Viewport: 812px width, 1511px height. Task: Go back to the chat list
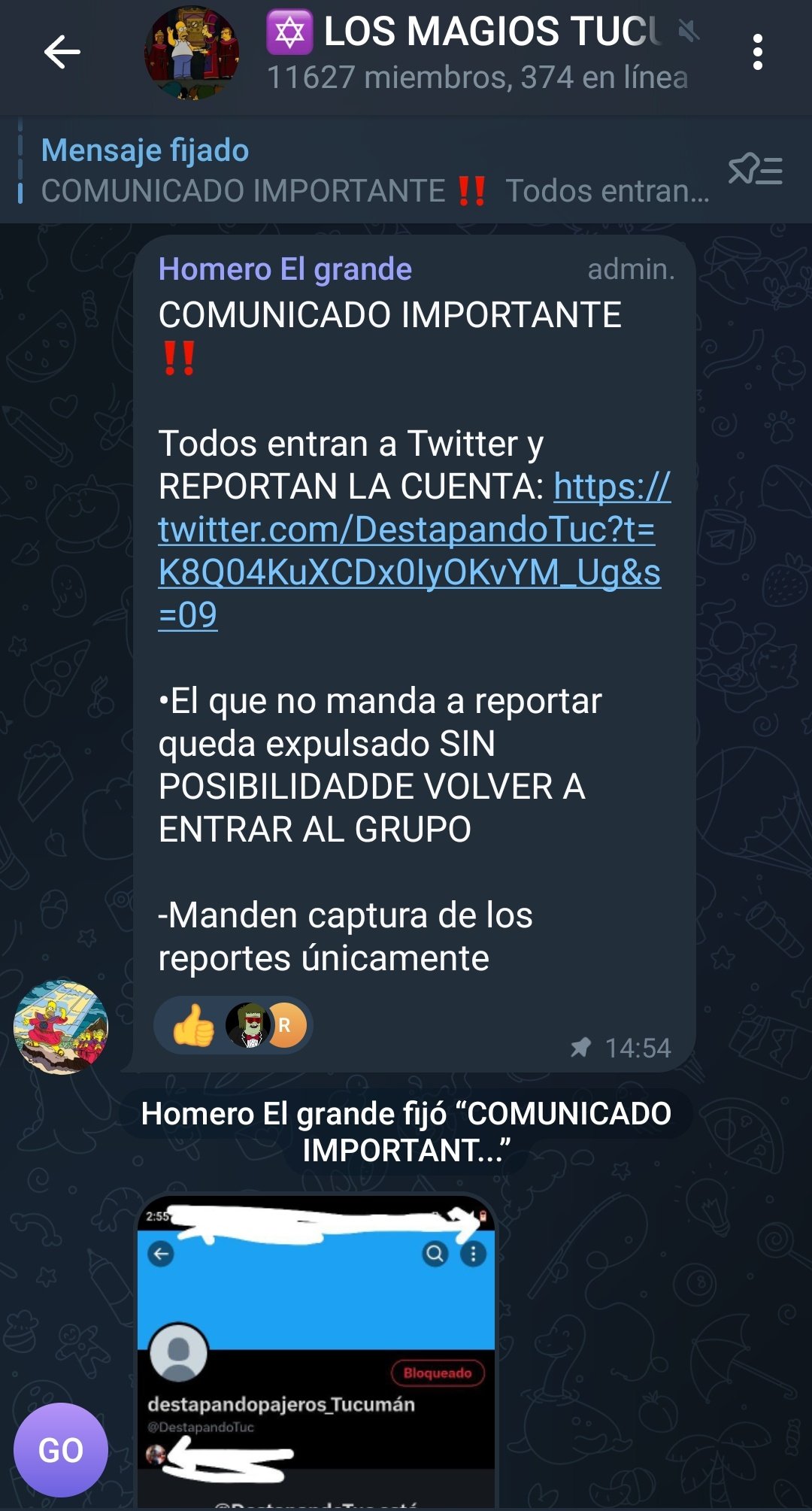pyautogui.click(x=62, y=53)
